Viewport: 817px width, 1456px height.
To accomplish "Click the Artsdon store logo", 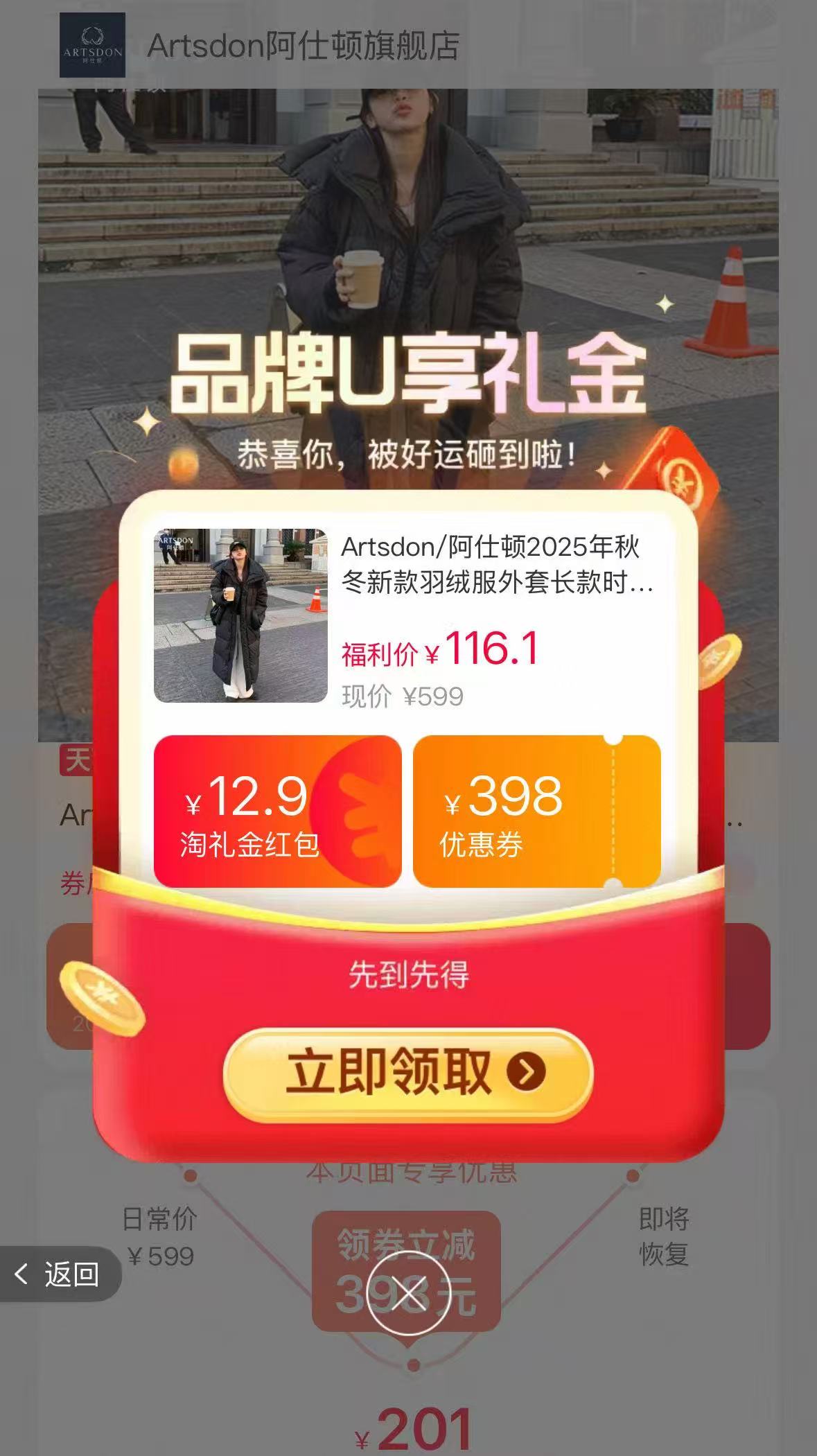I will point(94,44).
